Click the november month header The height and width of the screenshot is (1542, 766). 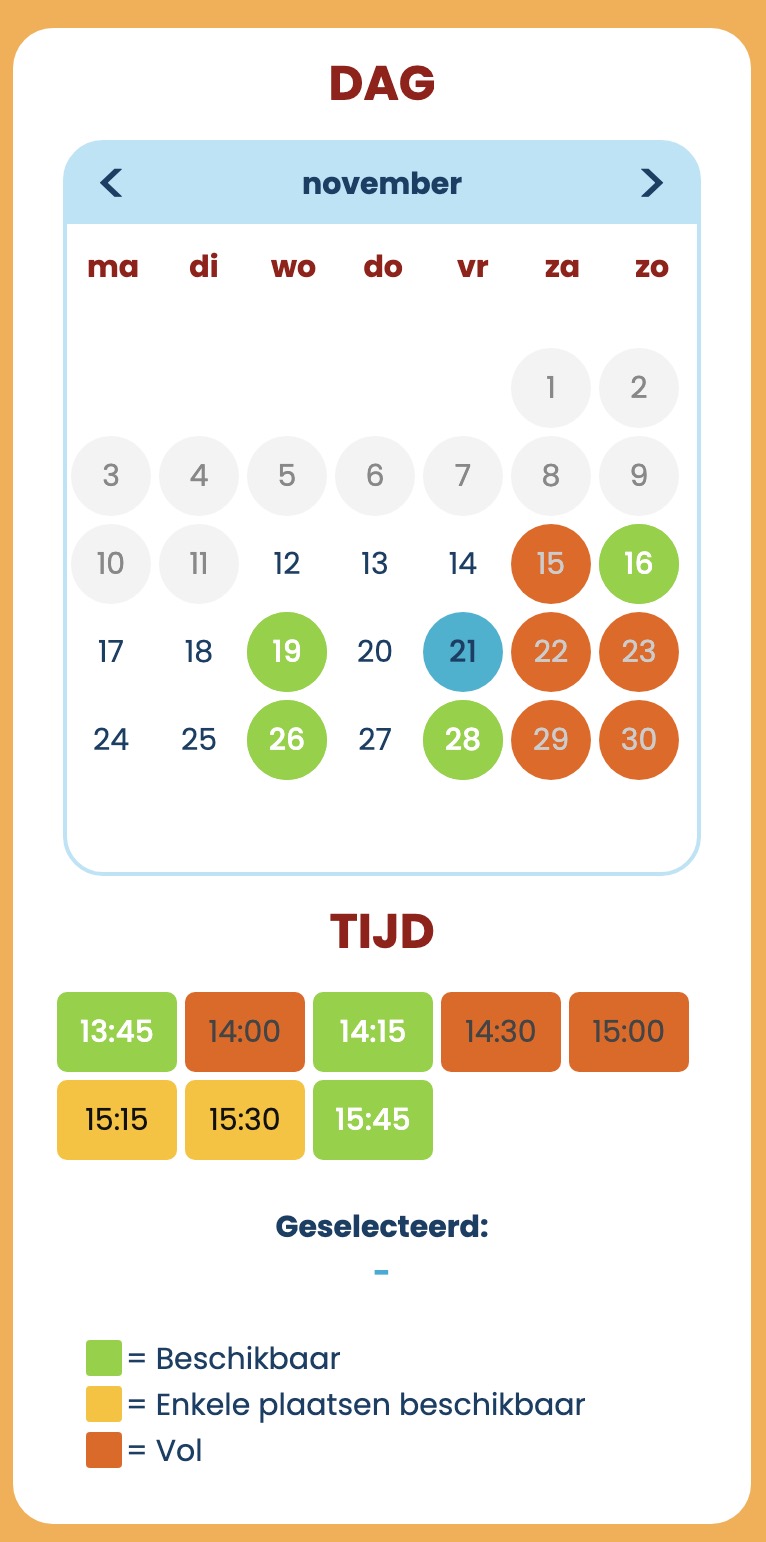(x=382, y=183)
